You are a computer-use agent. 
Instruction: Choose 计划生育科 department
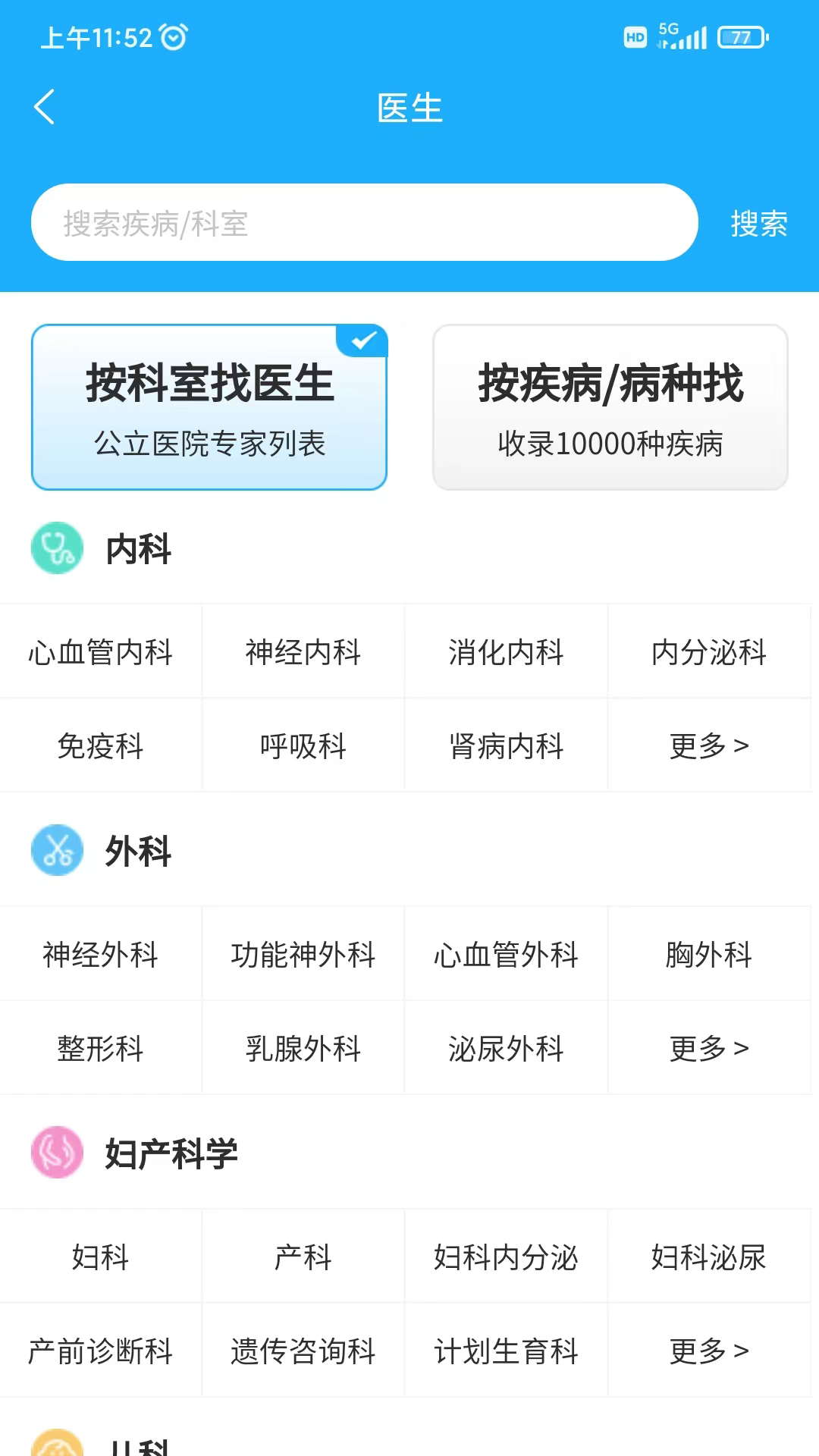point(506,1351)
